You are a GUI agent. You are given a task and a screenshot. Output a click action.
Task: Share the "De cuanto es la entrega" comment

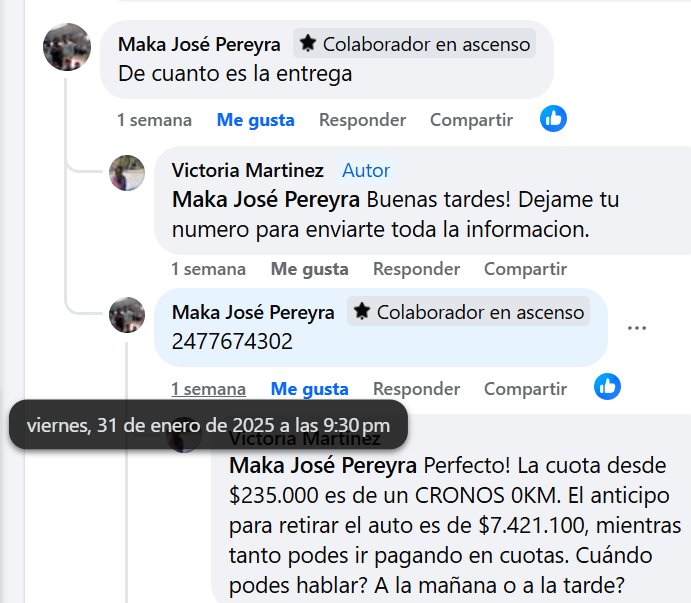471,120
